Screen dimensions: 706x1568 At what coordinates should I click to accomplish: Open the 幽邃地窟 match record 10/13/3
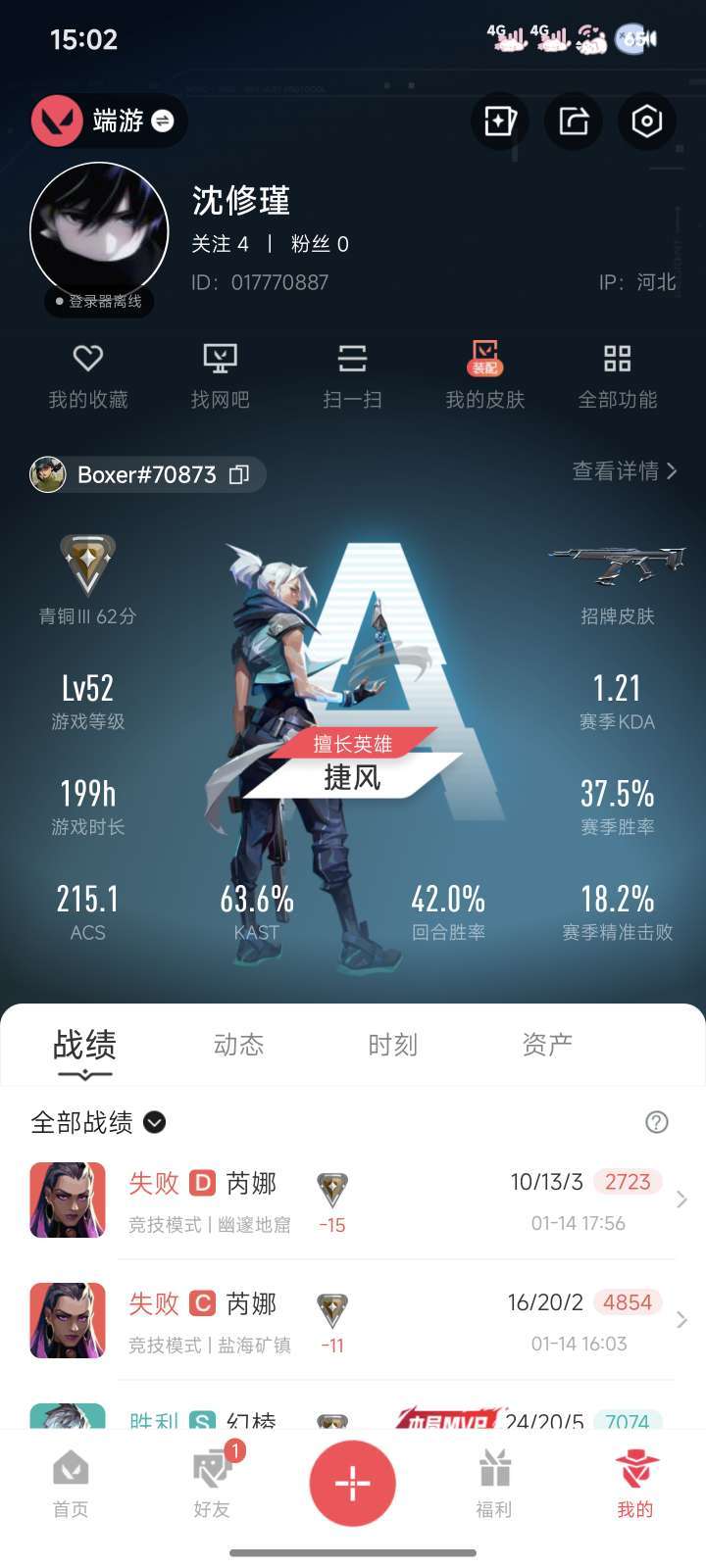pos(392,1200)
